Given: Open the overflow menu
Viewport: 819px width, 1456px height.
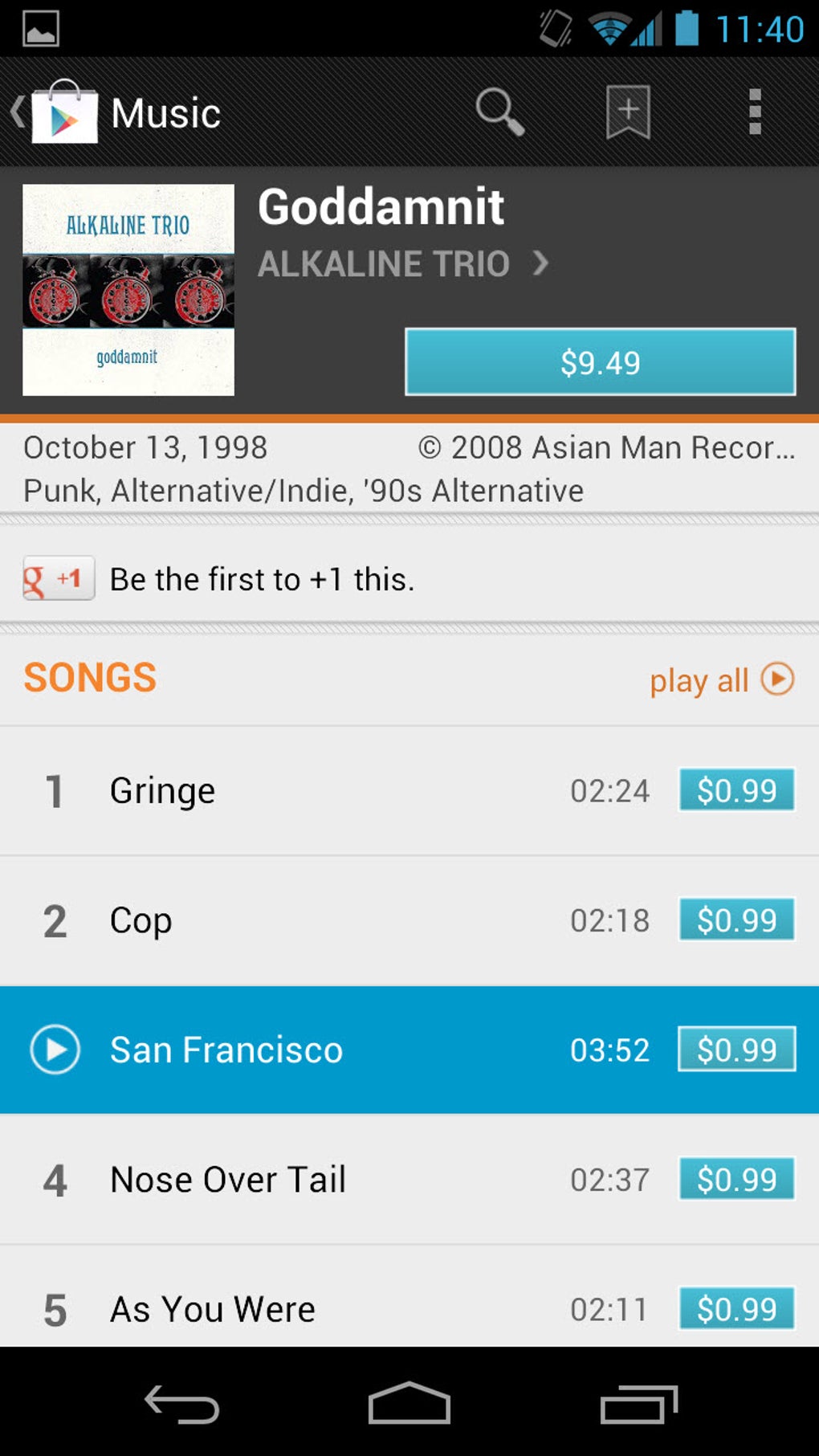Looking at the screenshot, I should coord(754,112).
